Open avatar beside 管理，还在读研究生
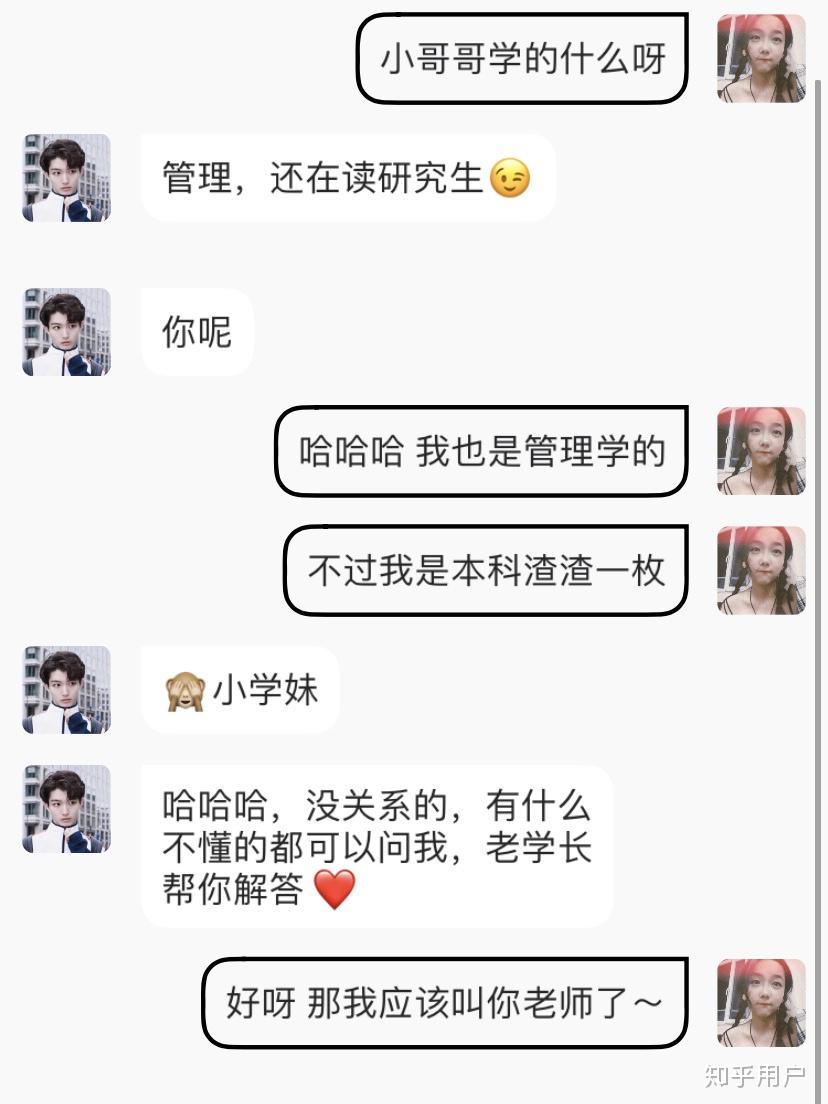 (66, 178)
